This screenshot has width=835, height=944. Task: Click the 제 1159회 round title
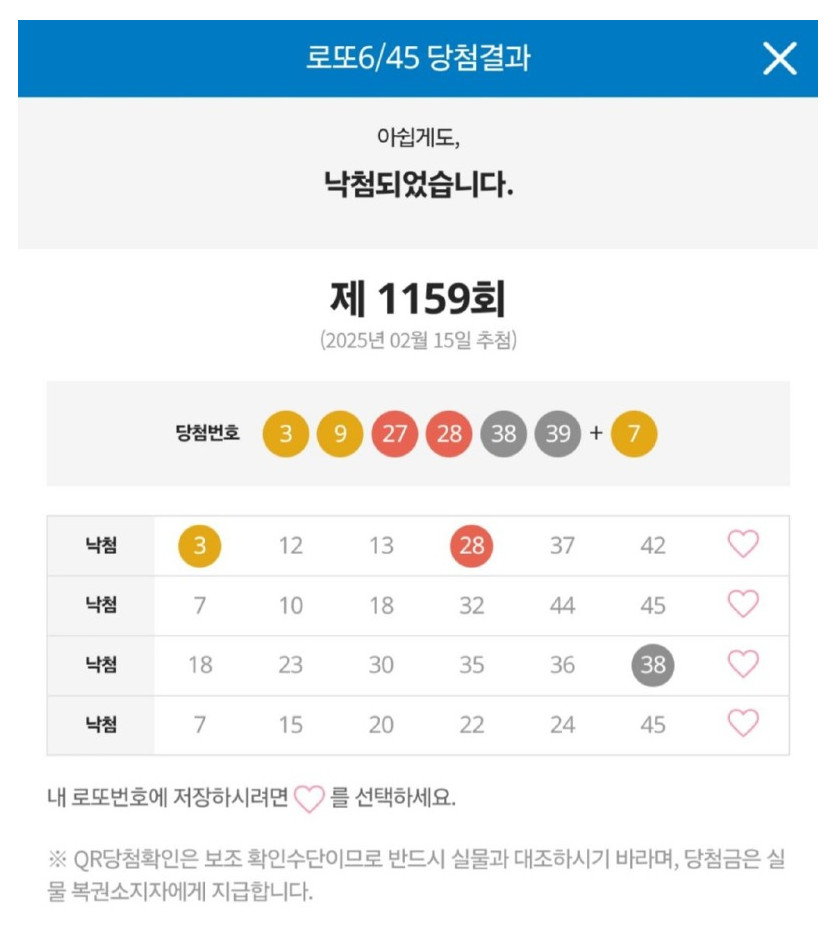click(x=417, y=296)
